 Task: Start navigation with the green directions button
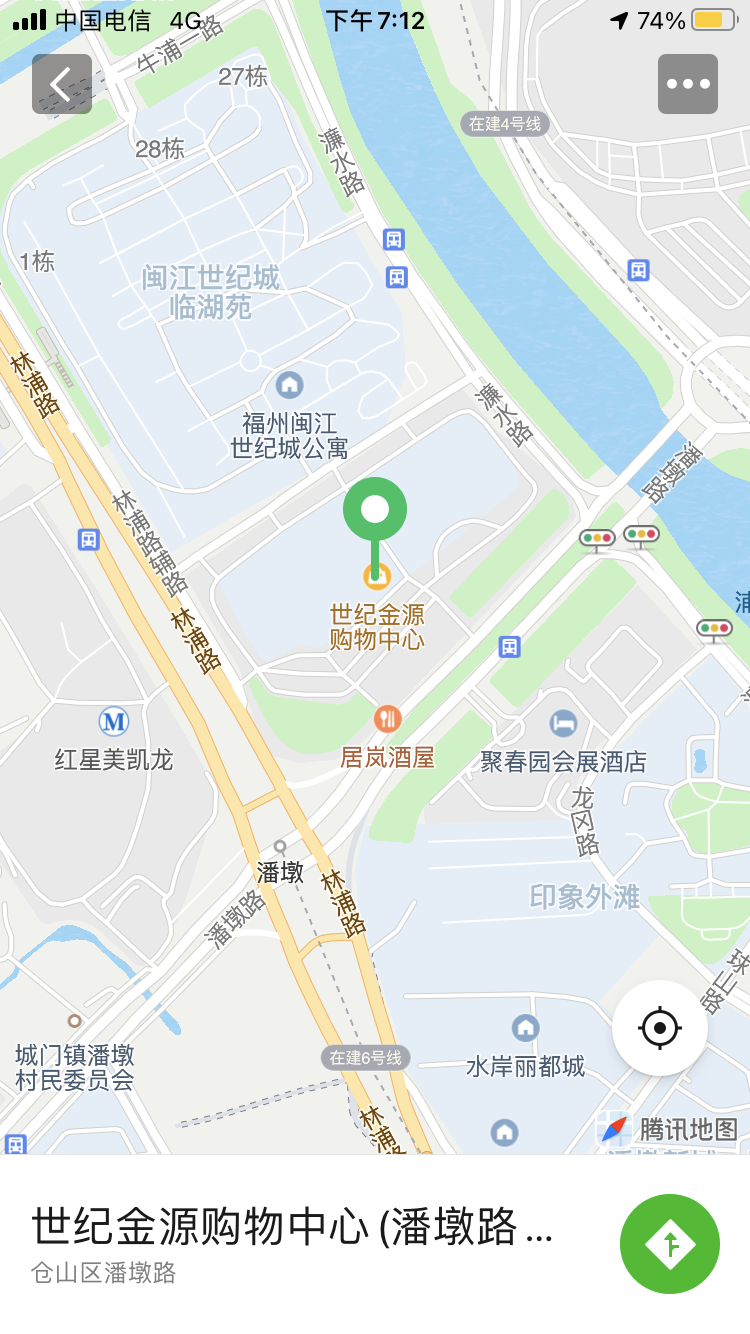tap(670, 1244)
